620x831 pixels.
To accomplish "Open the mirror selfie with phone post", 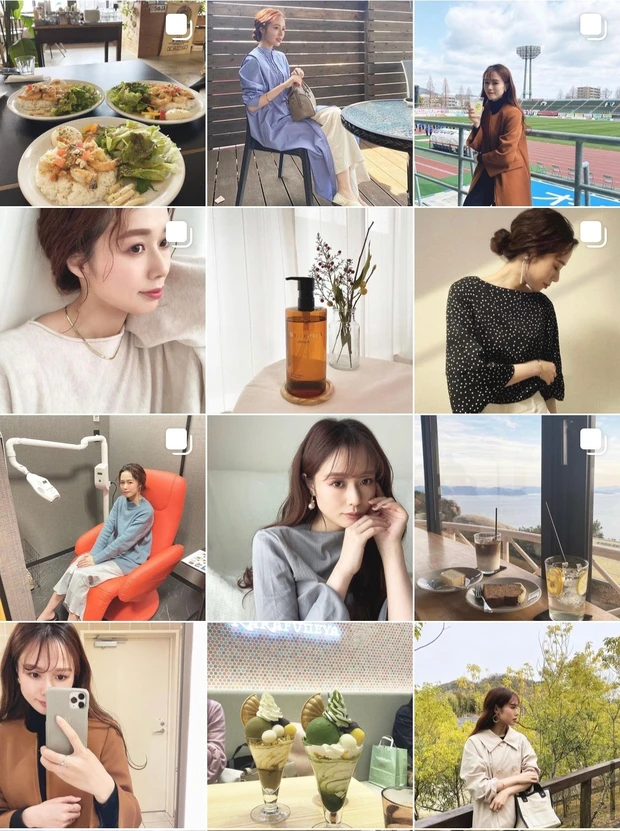I will click(x=102, y=727).
